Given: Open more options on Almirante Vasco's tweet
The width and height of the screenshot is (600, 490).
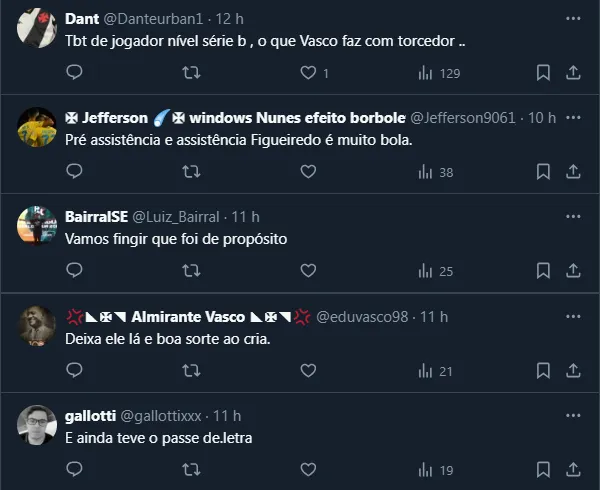Looking at the screenshot, I should click(x=572, y=316).
